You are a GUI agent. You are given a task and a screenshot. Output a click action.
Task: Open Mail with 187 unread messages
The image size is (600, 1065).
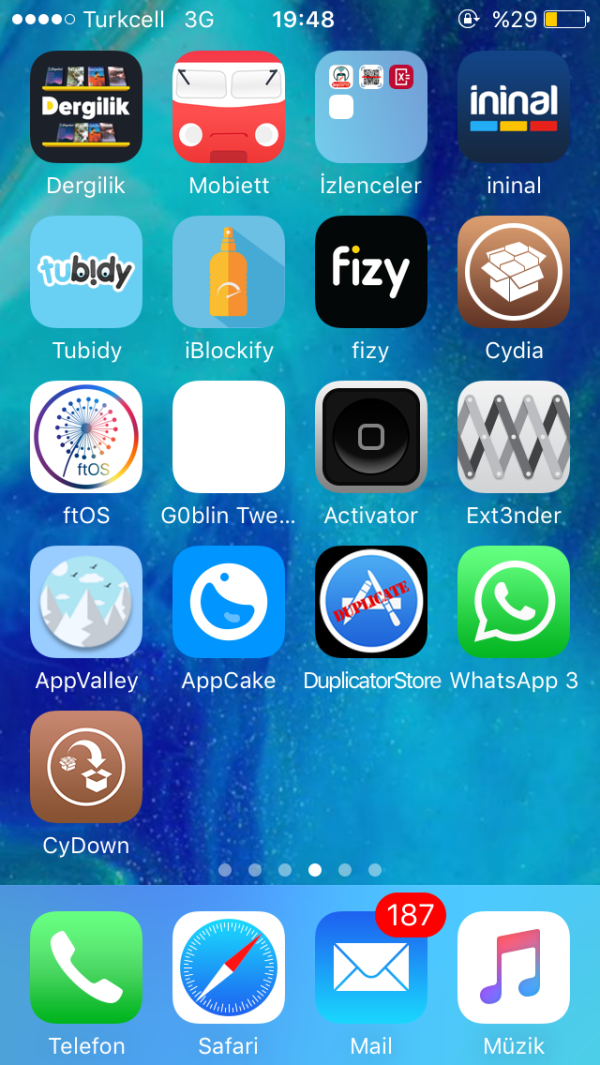[371, 967]
